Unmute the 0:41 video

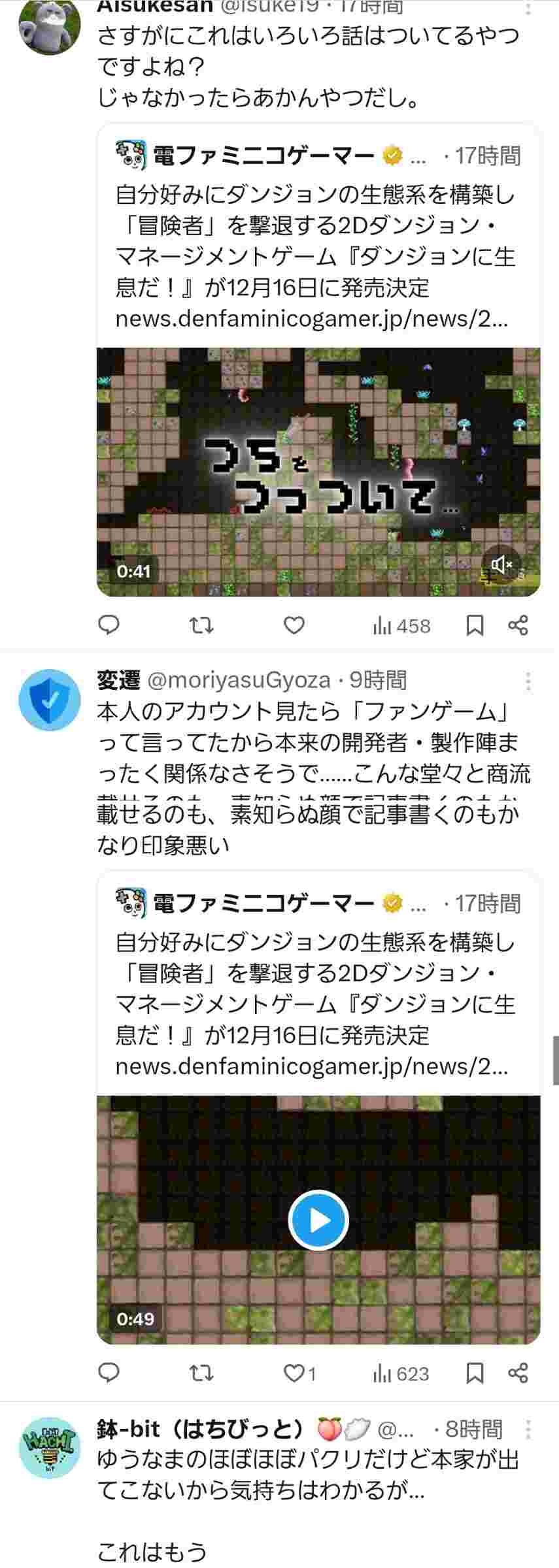point(501,564)
